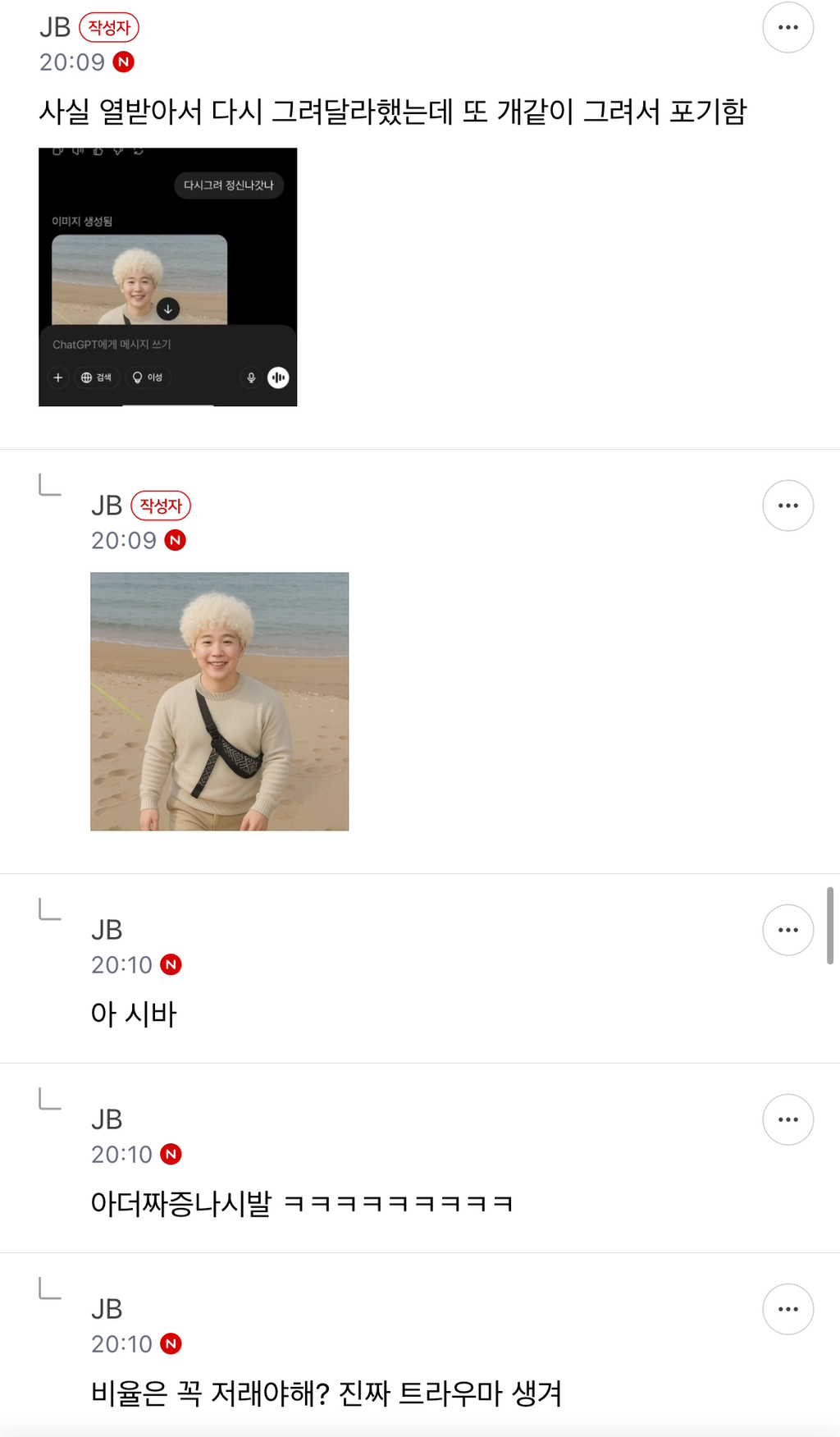Open options menu for the 아더짜증나시발 reply

coord(787,1119)
